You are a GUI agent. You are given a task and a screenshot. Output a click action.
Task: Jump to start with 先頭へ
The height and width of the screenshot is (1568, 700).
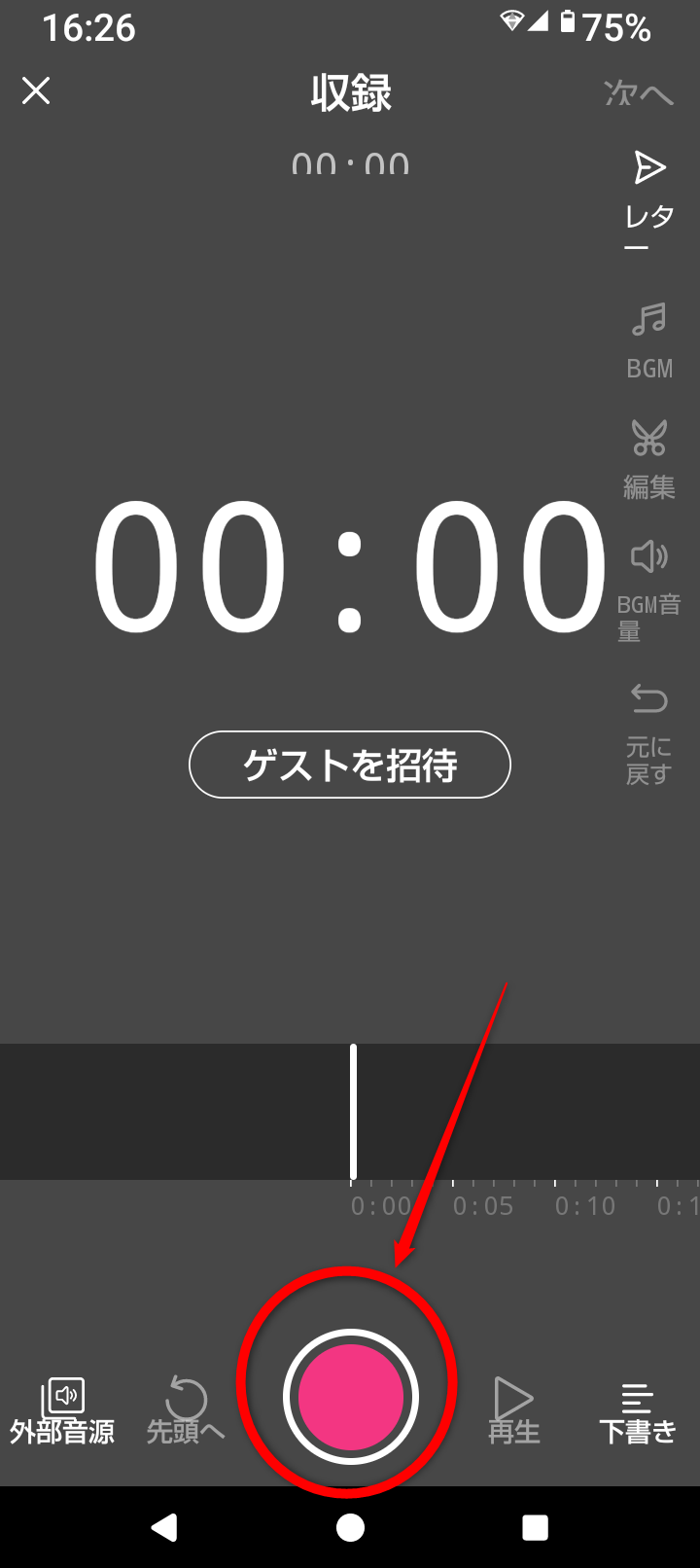pos(185,1410)
